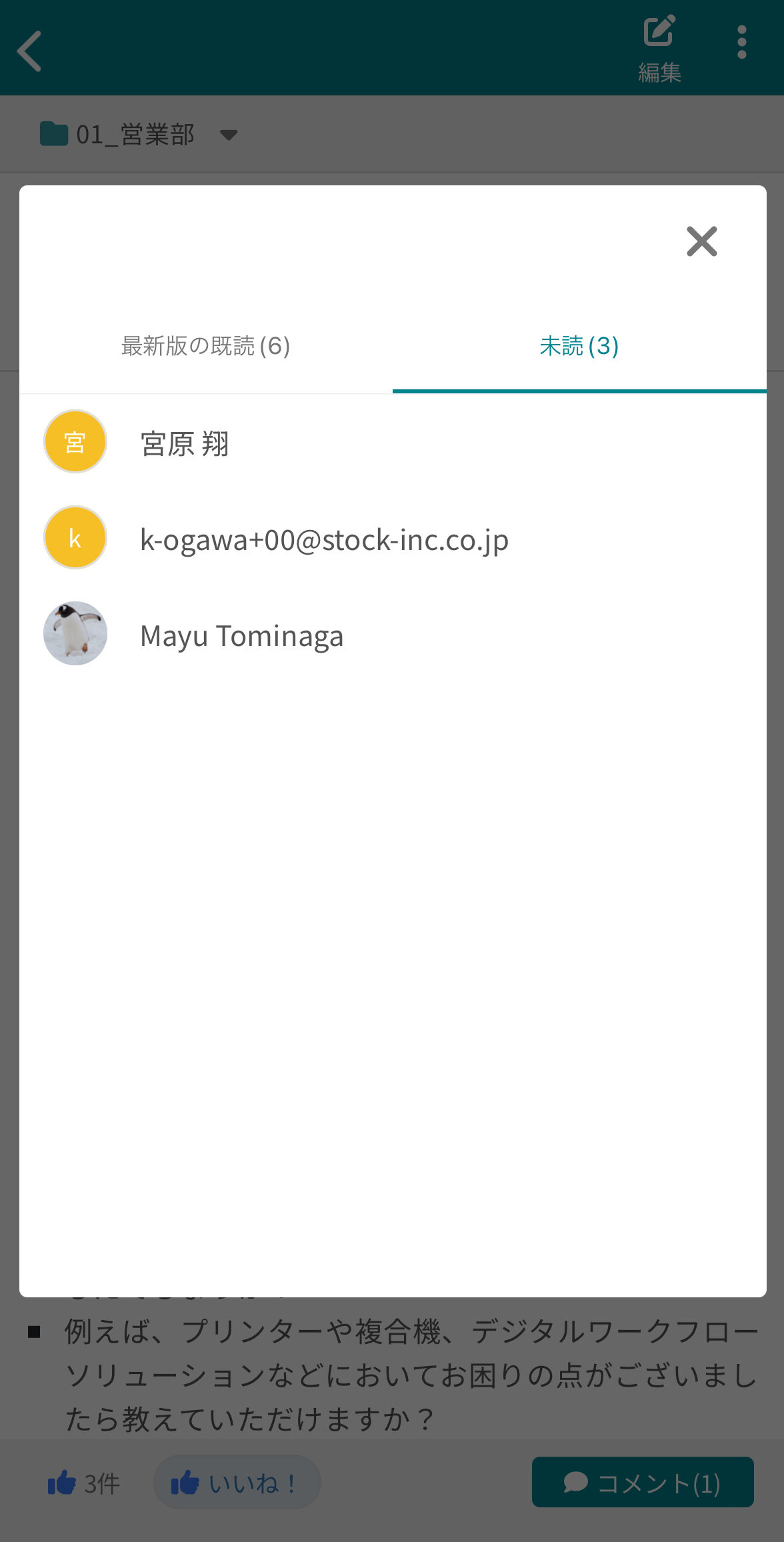
Task: Open 宮原 翔 in the unread list
Action: point(184,443)
